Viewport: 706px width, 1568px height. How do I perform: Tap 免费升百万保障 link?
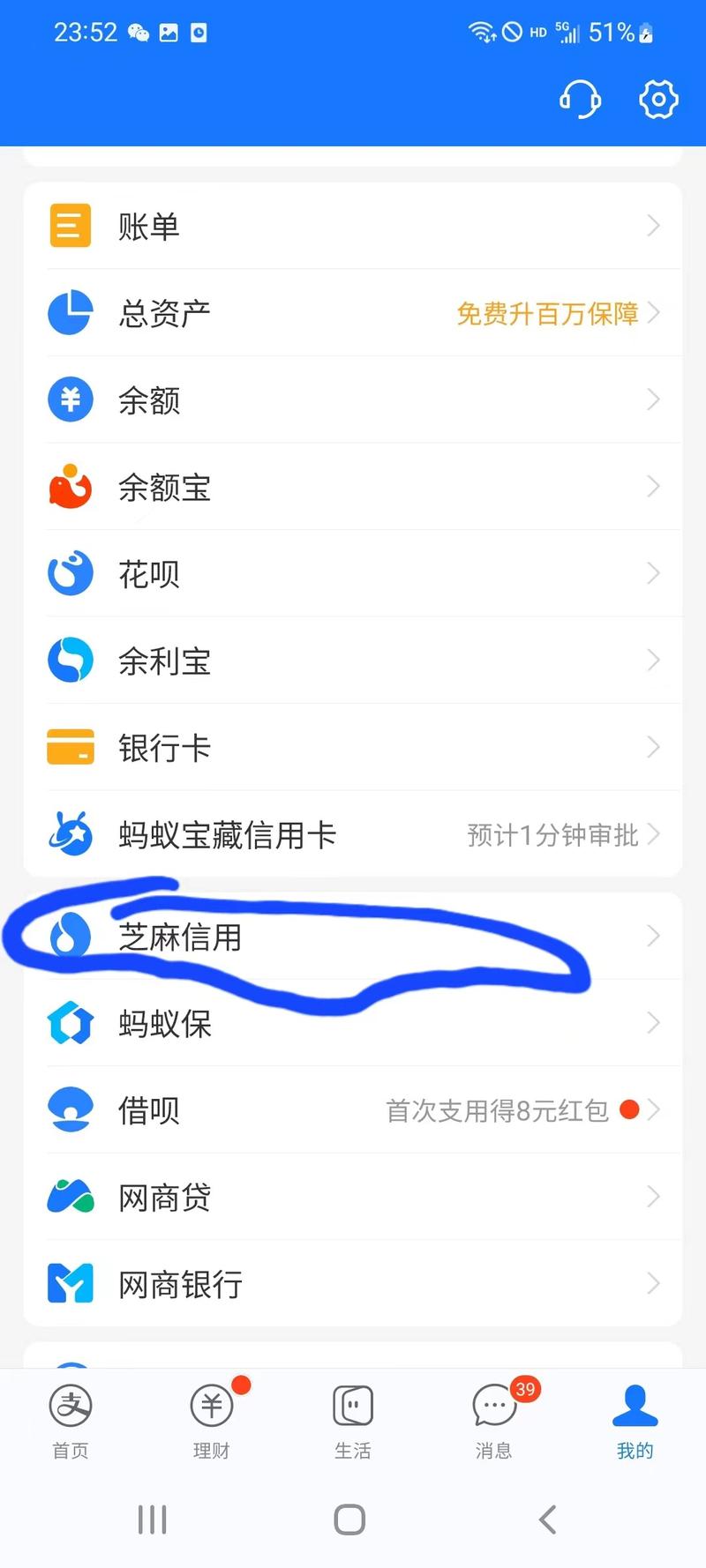coord(545,313)
